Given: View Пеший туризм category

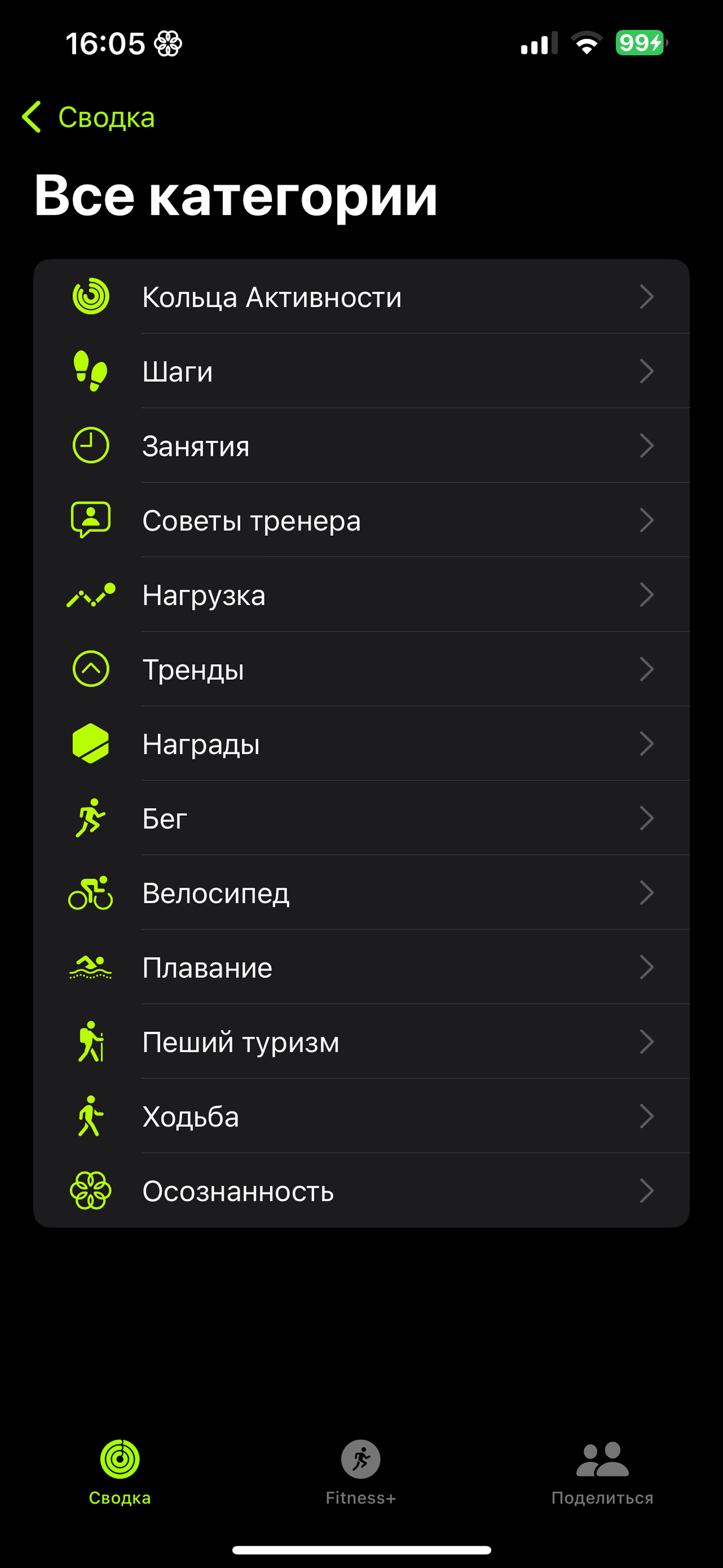Looking at the screenshot, I should tap(361, 1041).
